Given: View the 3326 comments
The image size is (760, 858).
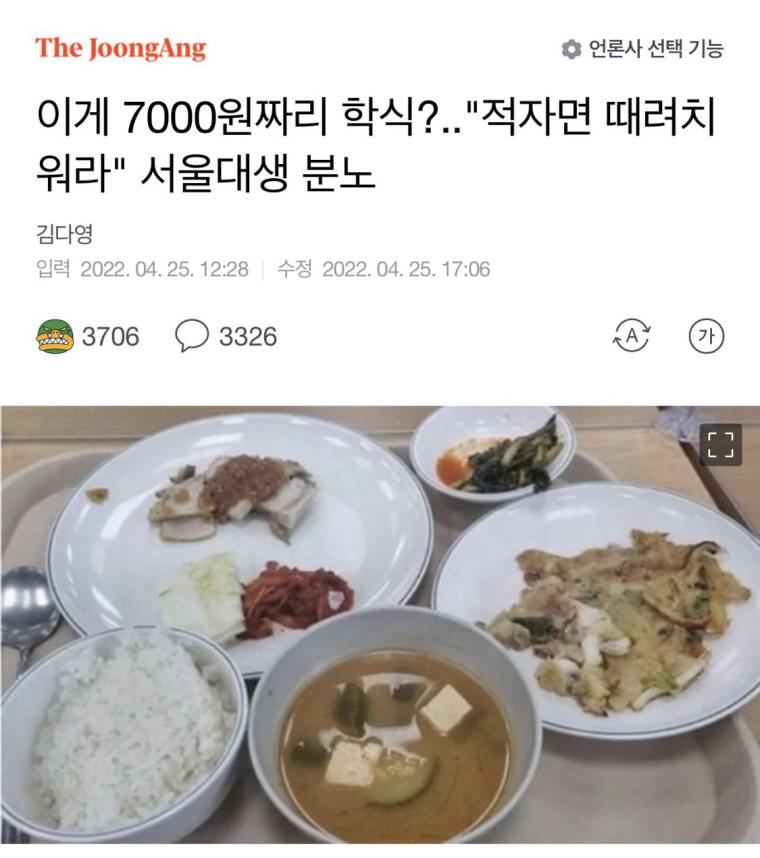Looking at the screenshot, I should [x=226, y=337].
